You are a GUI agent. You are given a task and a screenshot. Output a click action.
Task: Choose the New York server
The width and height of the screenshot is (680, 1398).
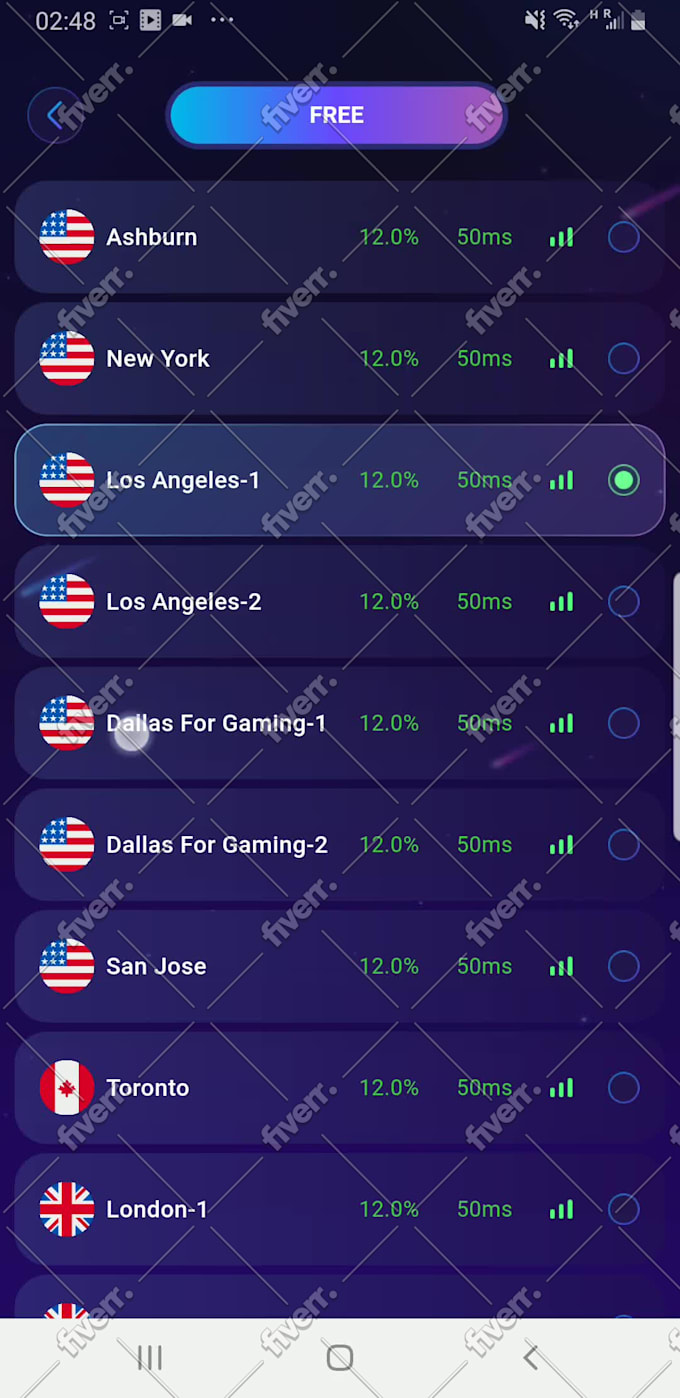pyautogui.click(x=340, y=358)
